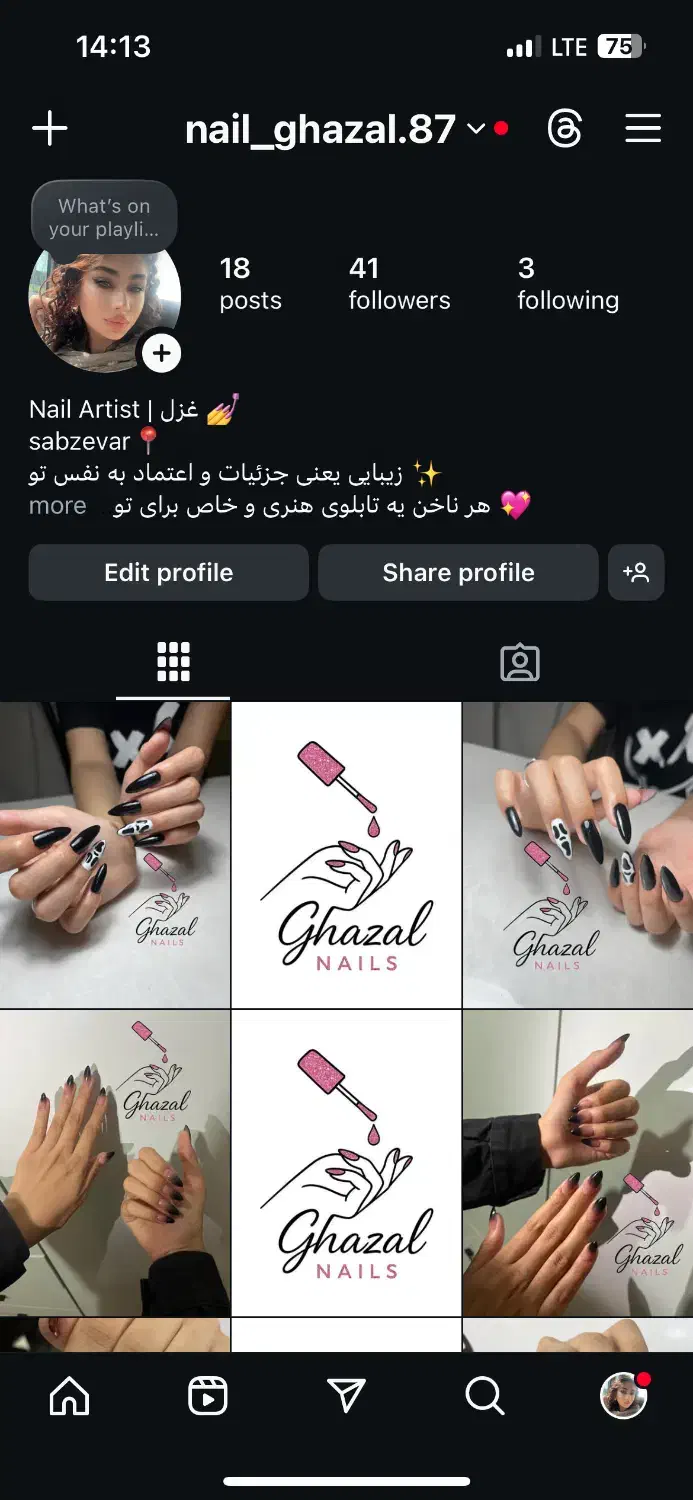Open direct messages
693x1500 pixels.
coord(346,1396)
